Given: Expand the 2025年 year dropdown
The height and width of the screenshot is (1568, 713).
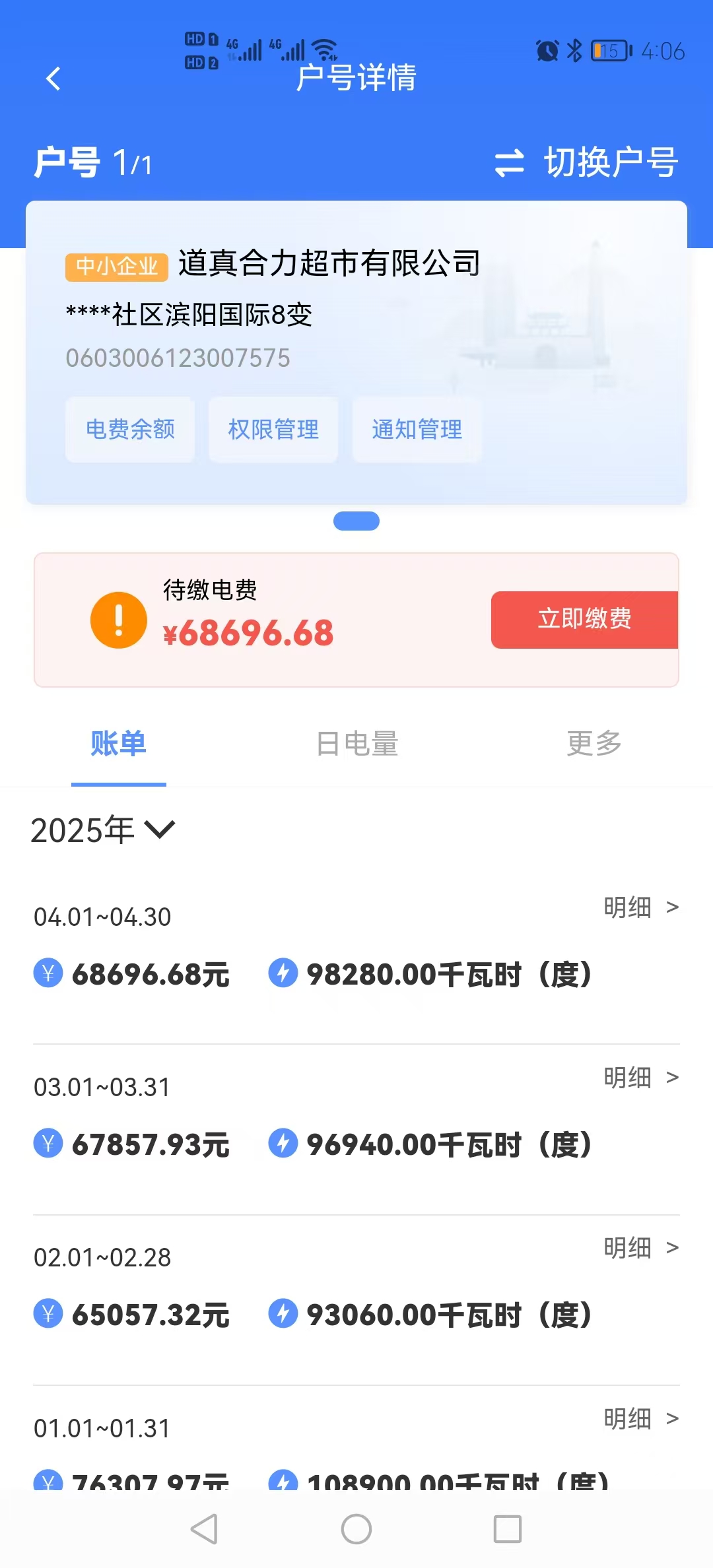Looking at the screenshot, I should pyautogui.click(x=103, y=830).
